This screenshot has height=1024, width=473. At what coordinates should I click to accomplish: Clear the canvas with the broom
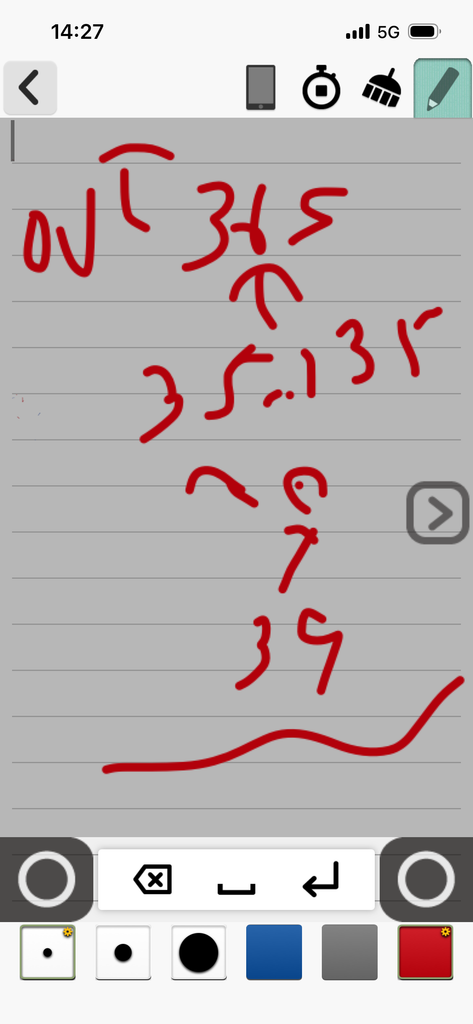(382, 88)
